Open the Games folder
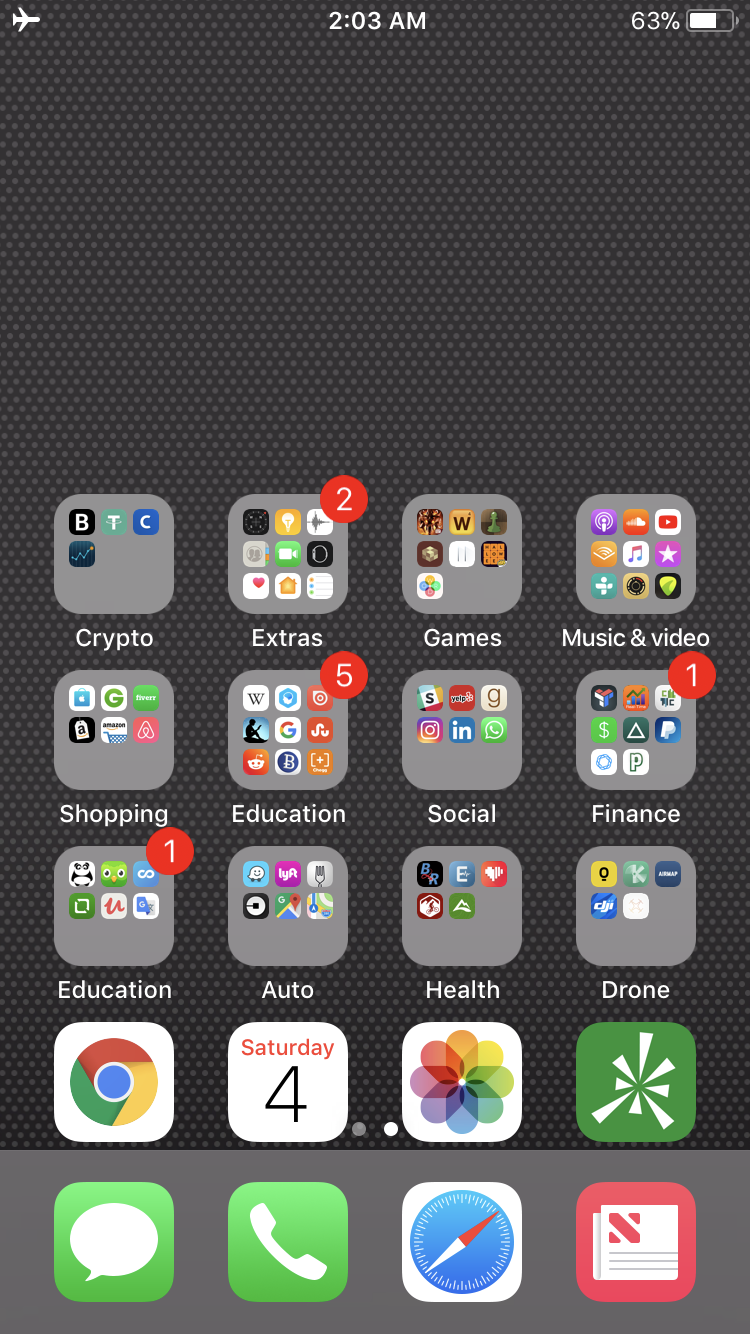750x1334 pixels. point(462,554)
